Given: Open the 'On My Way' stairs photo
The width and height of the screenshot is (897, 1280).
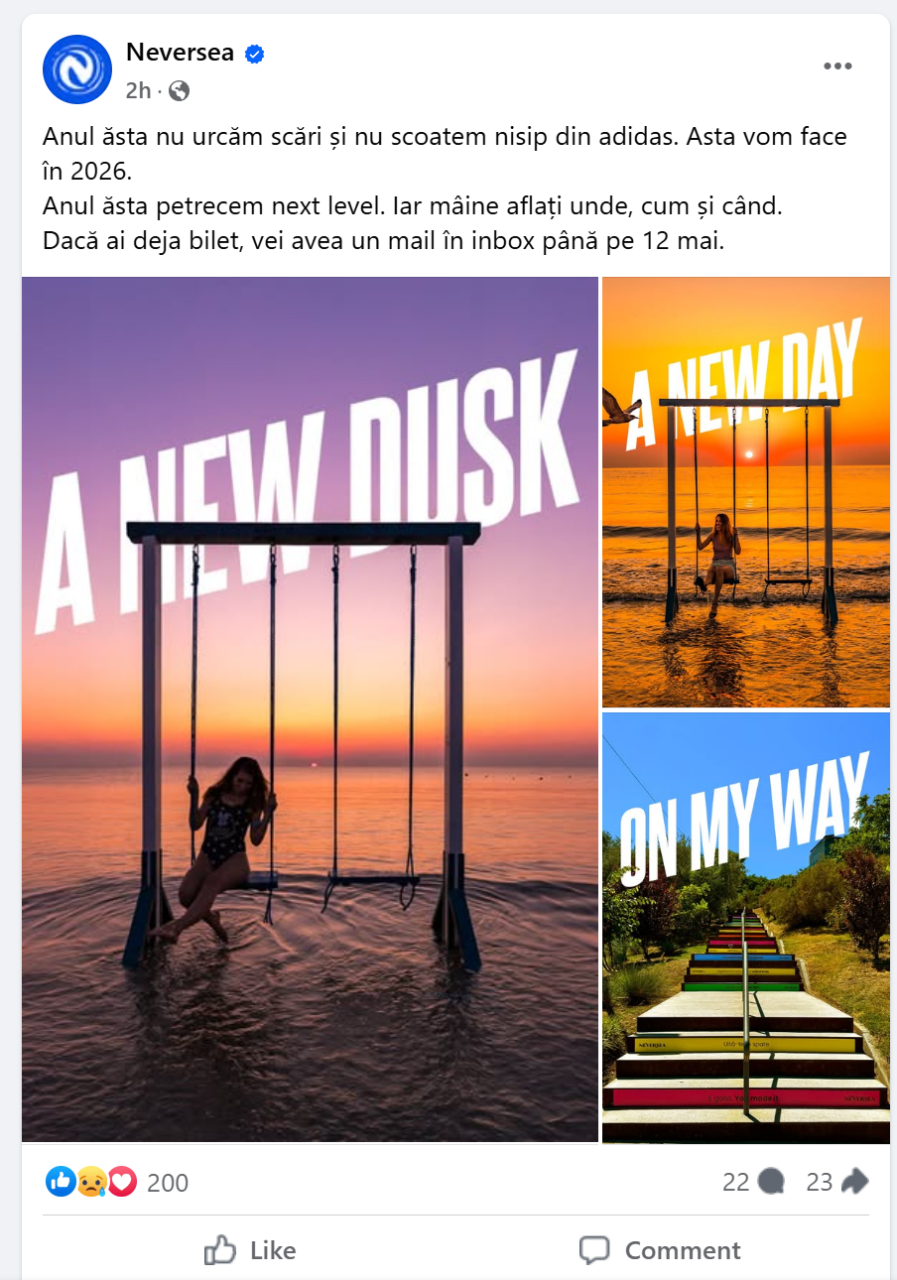Looking at the screenshot, I should (x=745, y=927).
